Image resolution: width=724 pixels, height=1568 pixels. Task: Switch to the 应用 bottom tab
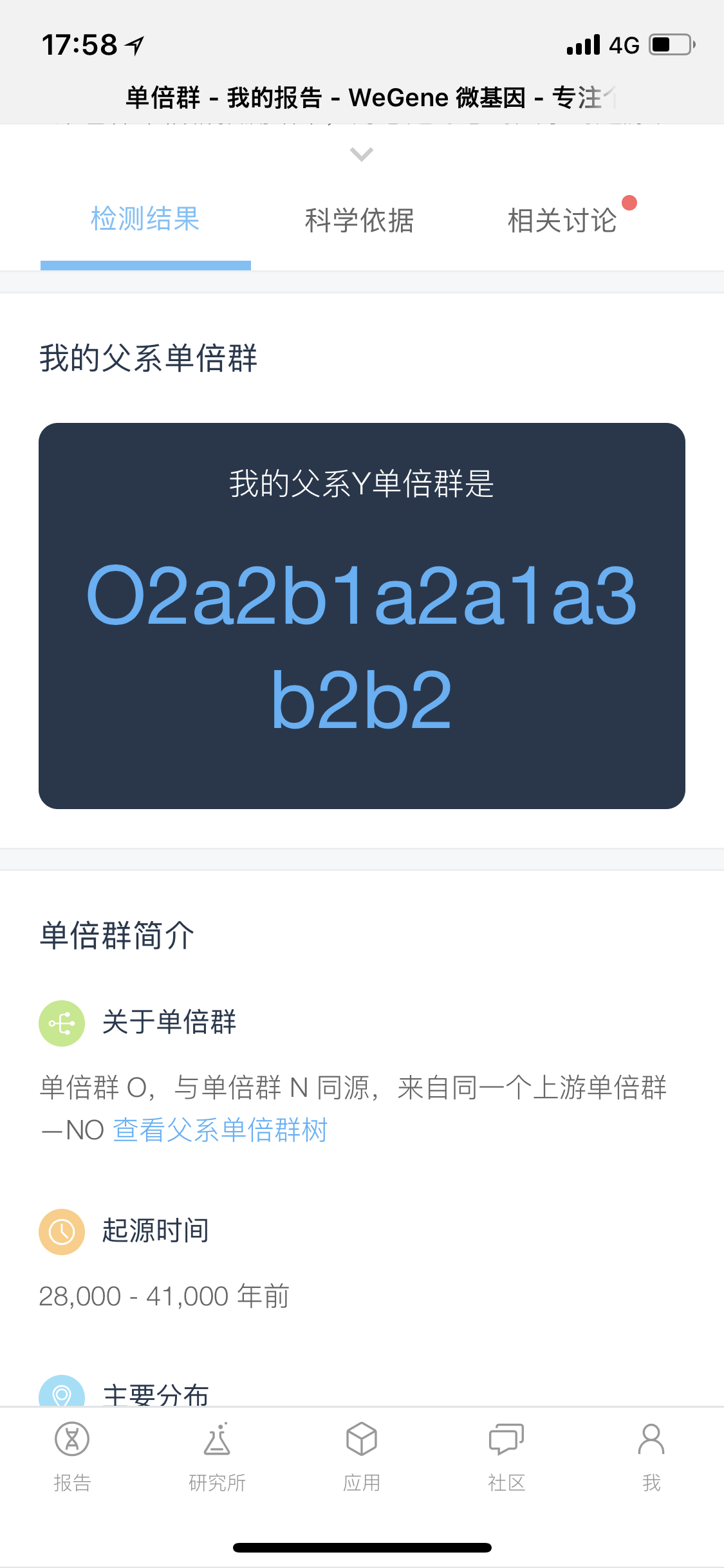pos(362,1455)
